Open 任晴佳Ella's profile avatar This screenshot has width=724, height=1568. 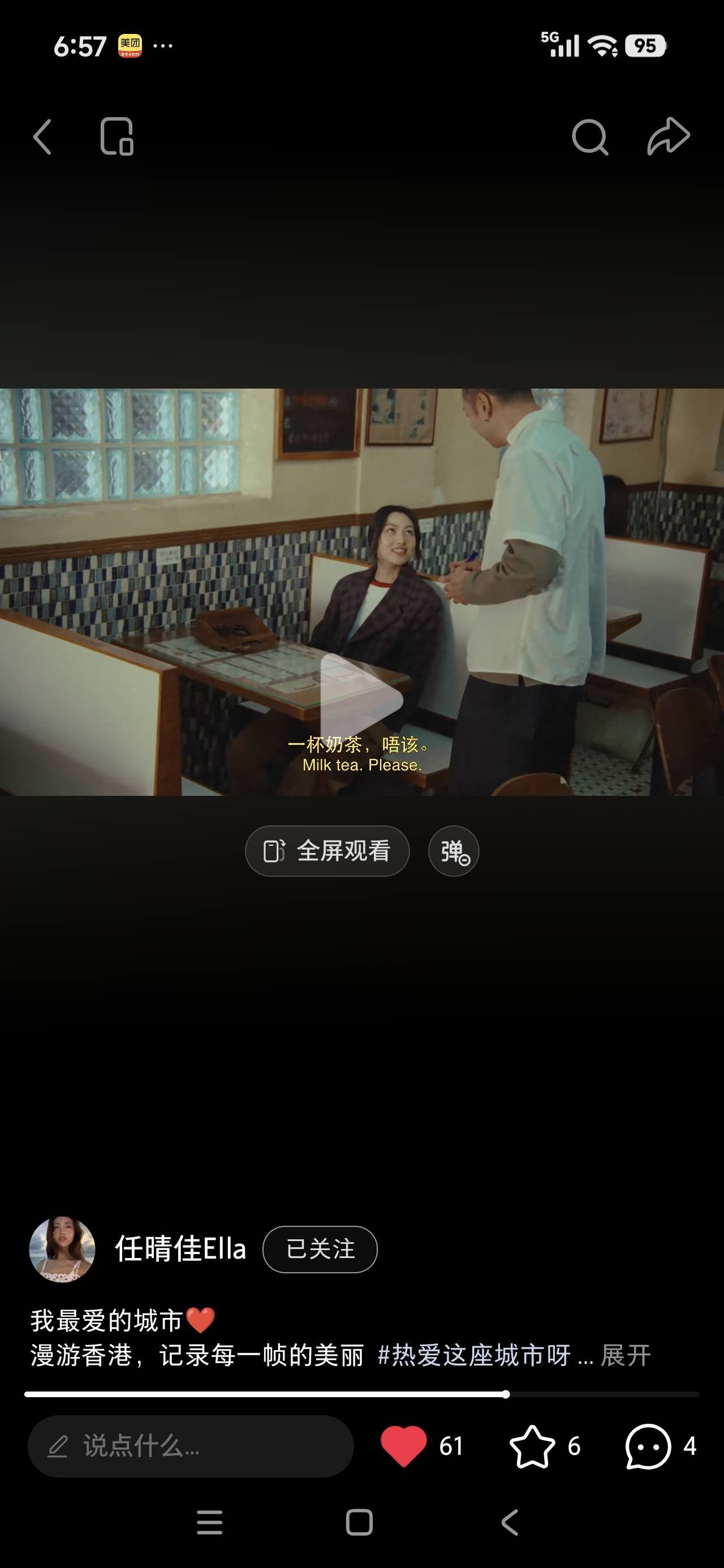(62, 1250)
